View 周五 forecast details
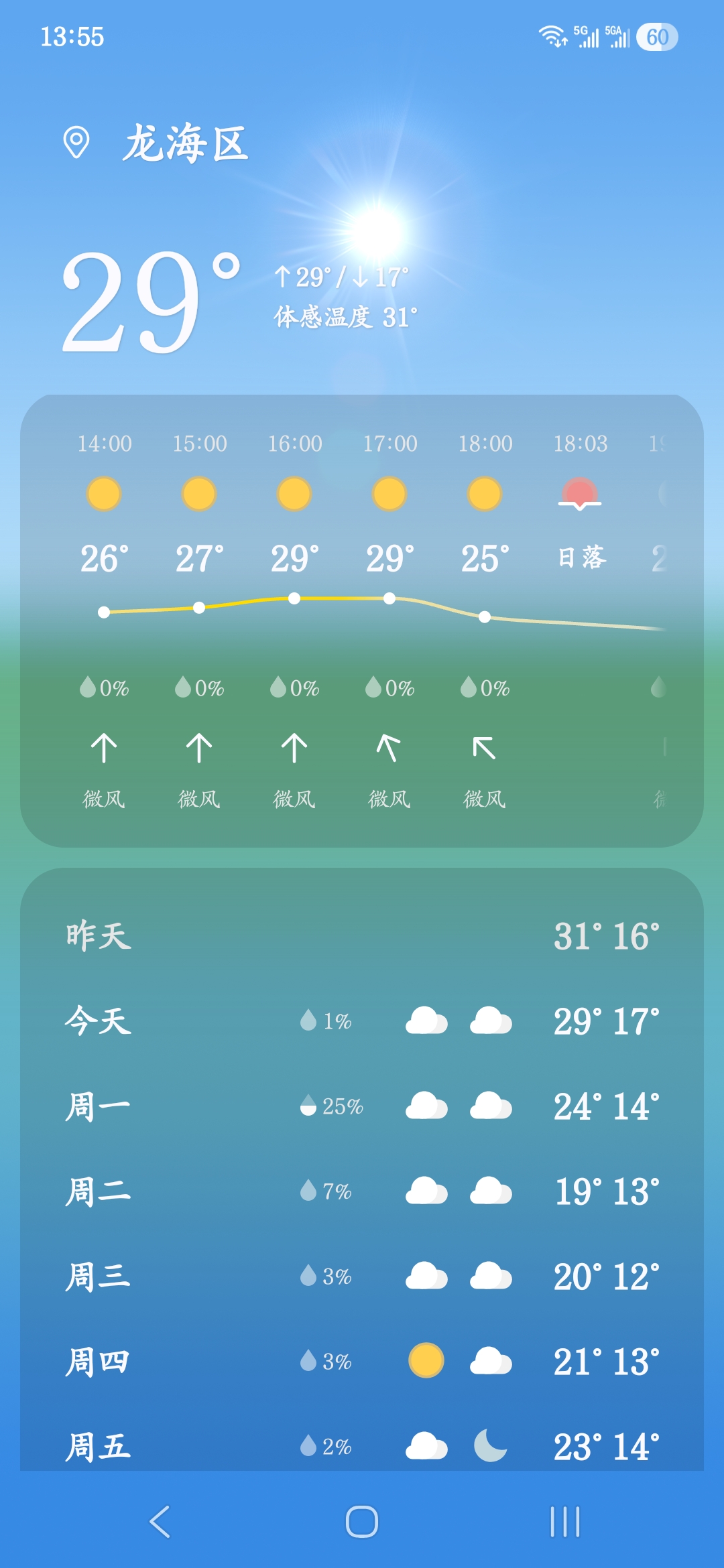The width and height of the screenshot is (724, 1568). click(x=362, y=1446)
